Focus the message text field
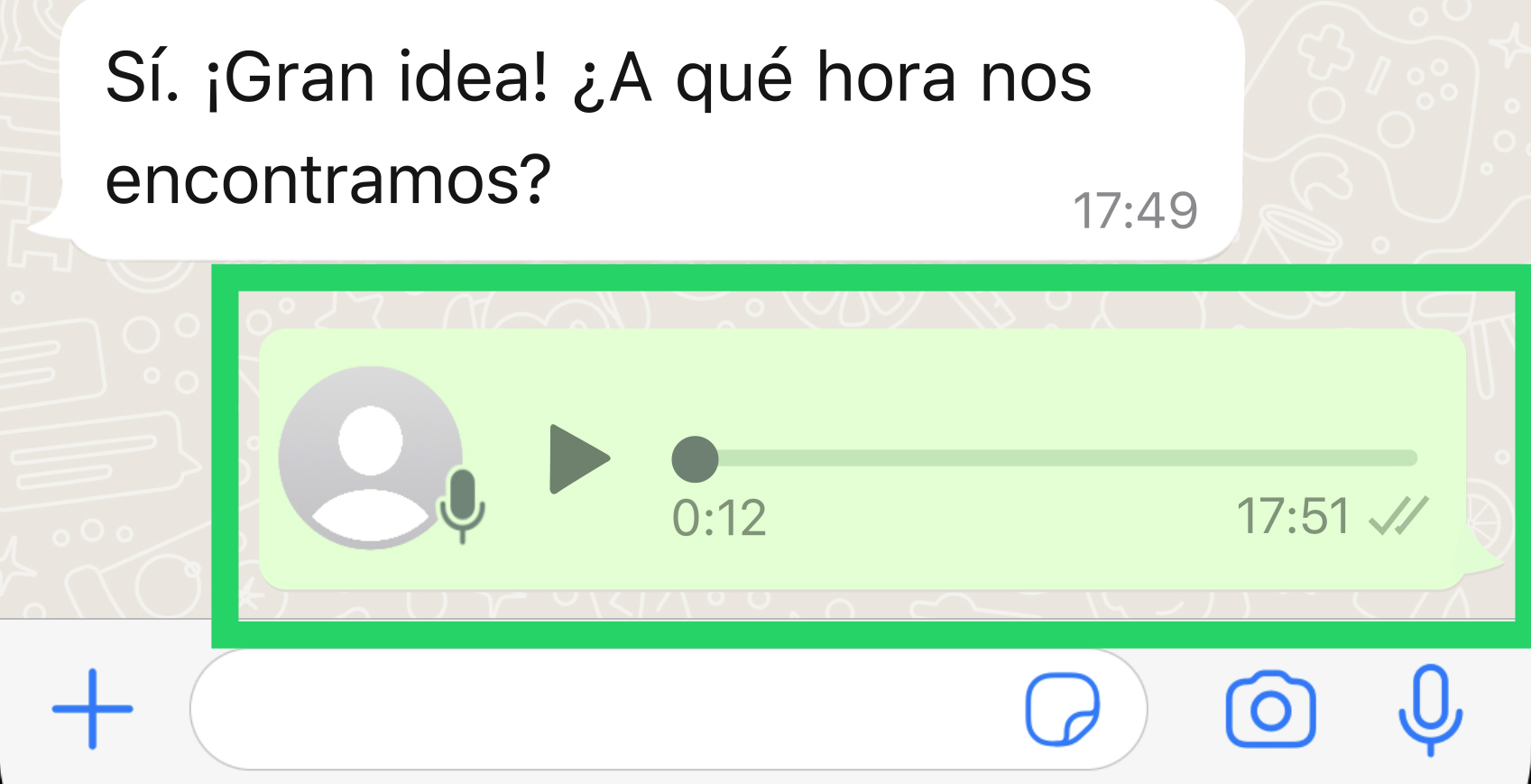Screen dimensions: 1531x784 [x=595, y=709]
